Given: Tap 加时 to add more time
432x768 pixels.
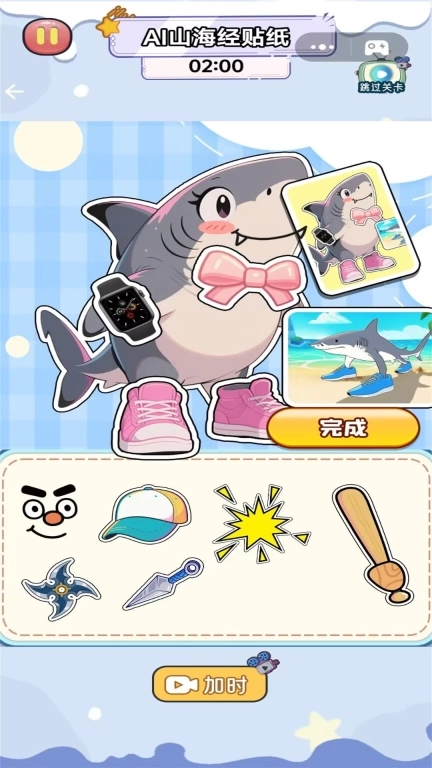Looking at the screenshot, I should (210, 685).
